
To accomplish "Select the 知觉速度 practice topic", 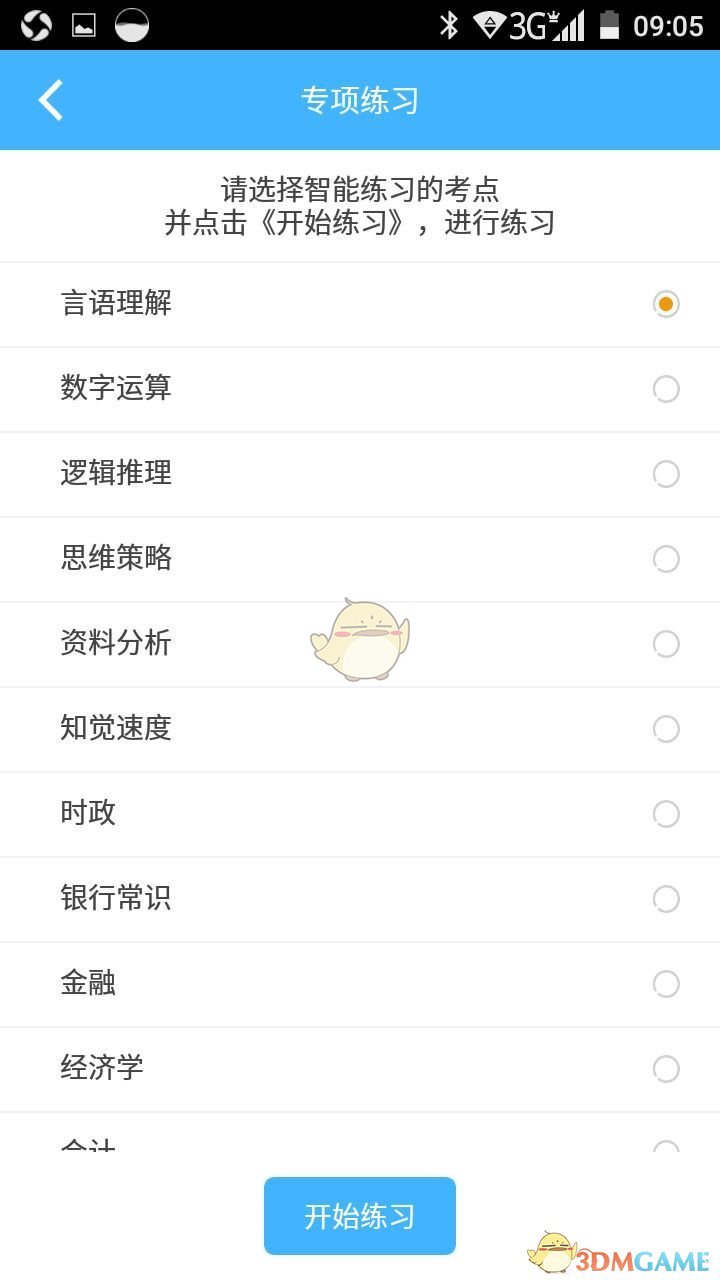I will (x=665, y=729).
